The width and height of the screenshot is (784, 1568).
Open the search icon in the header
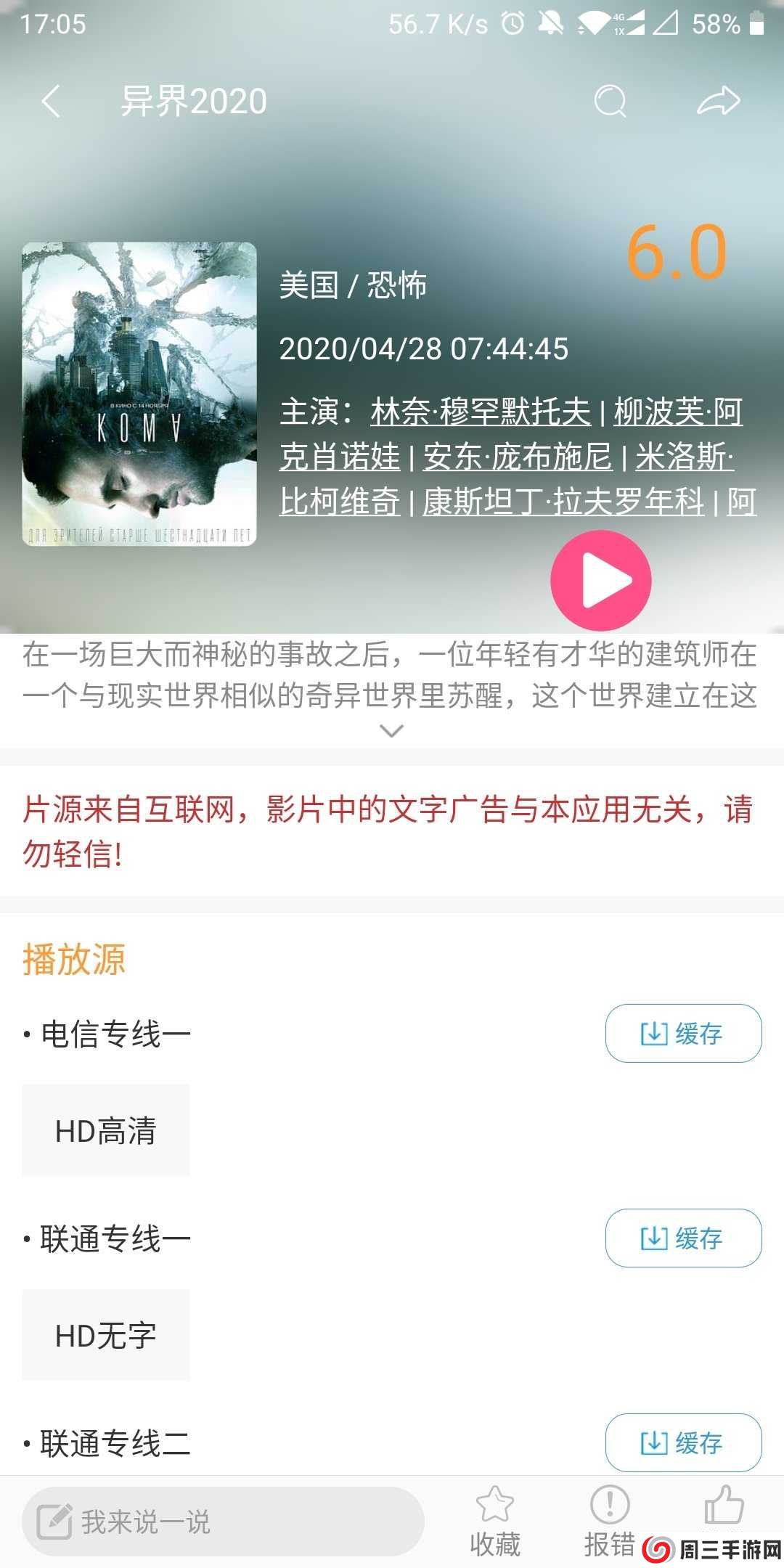(x=612, y=100)
